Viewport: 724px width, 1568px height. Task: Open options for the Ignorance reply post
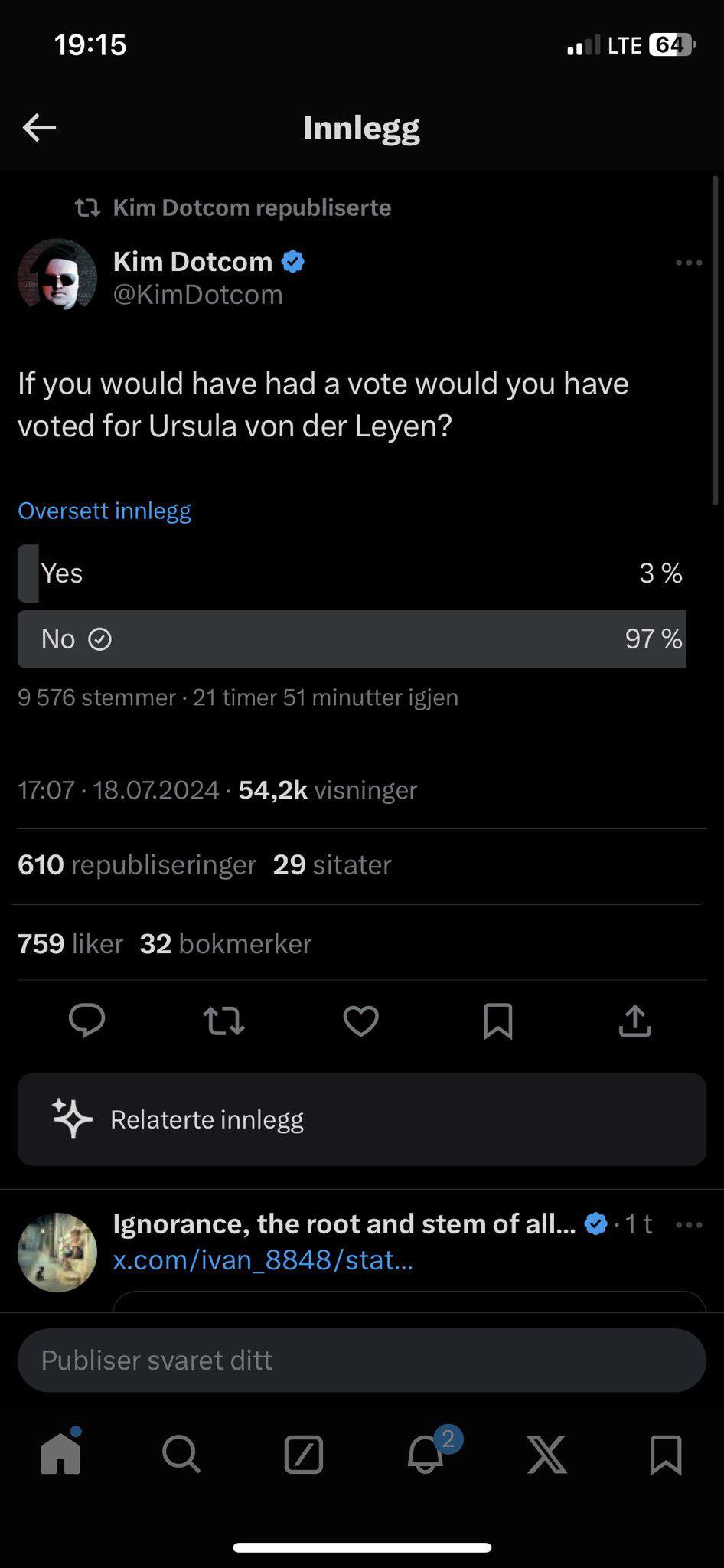[689, 1225]
